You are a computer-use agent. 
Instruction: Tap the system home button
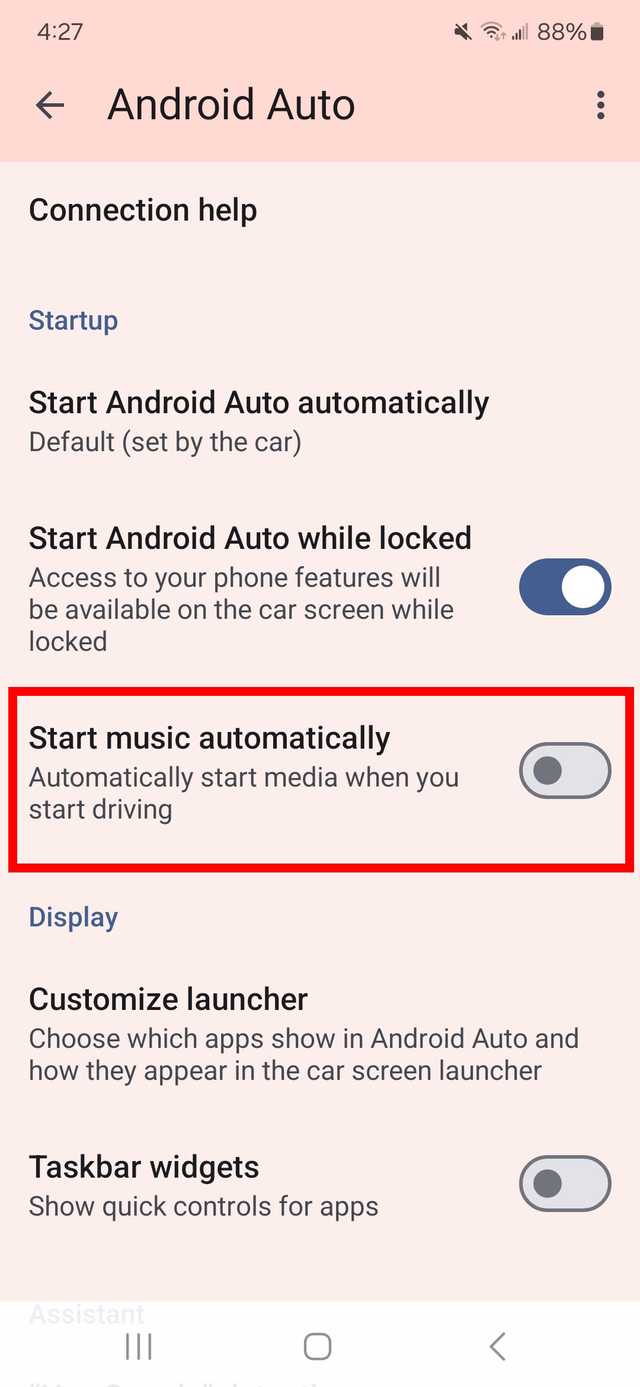pyautogui.click(x=318, y=1346)
